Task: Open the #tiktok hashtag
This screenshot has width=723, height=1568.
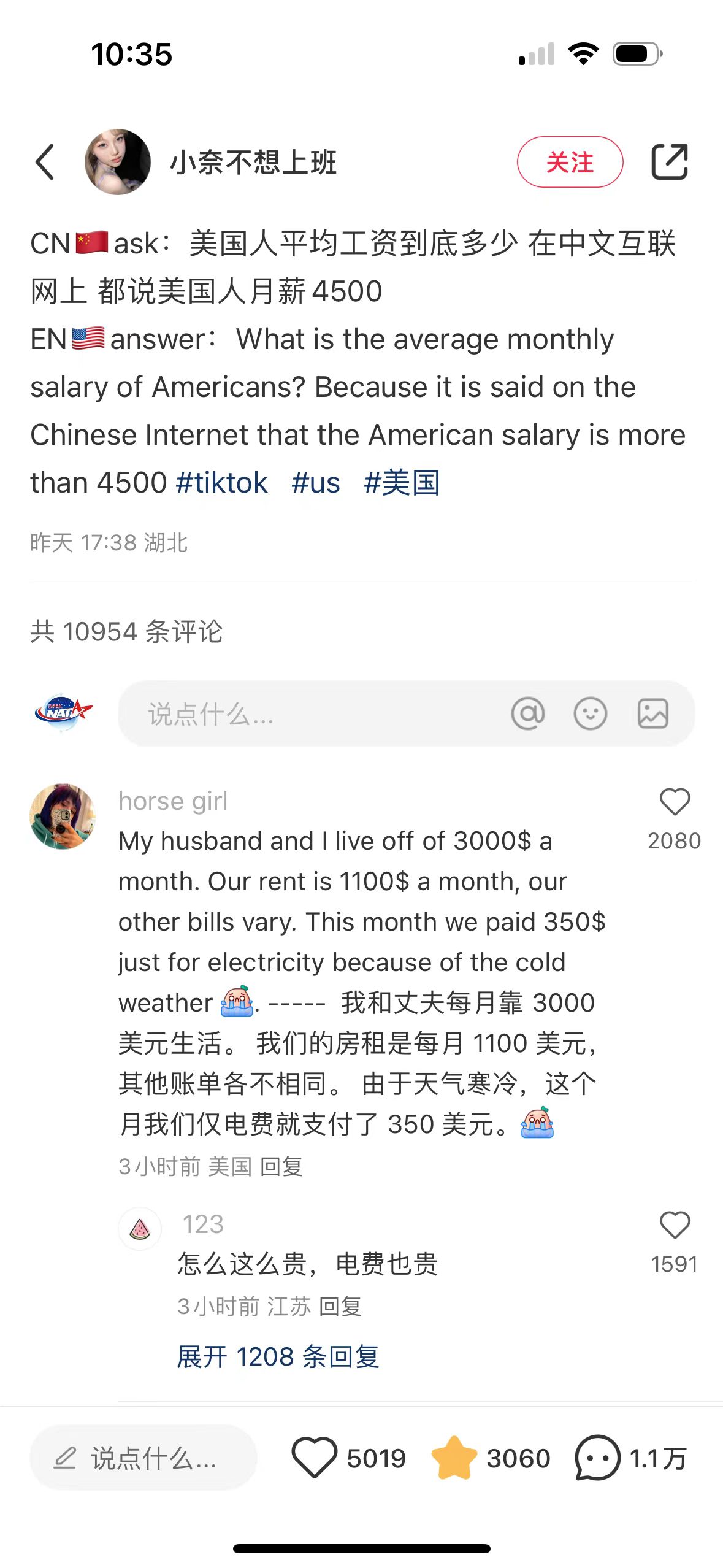Action: point(221,483)
